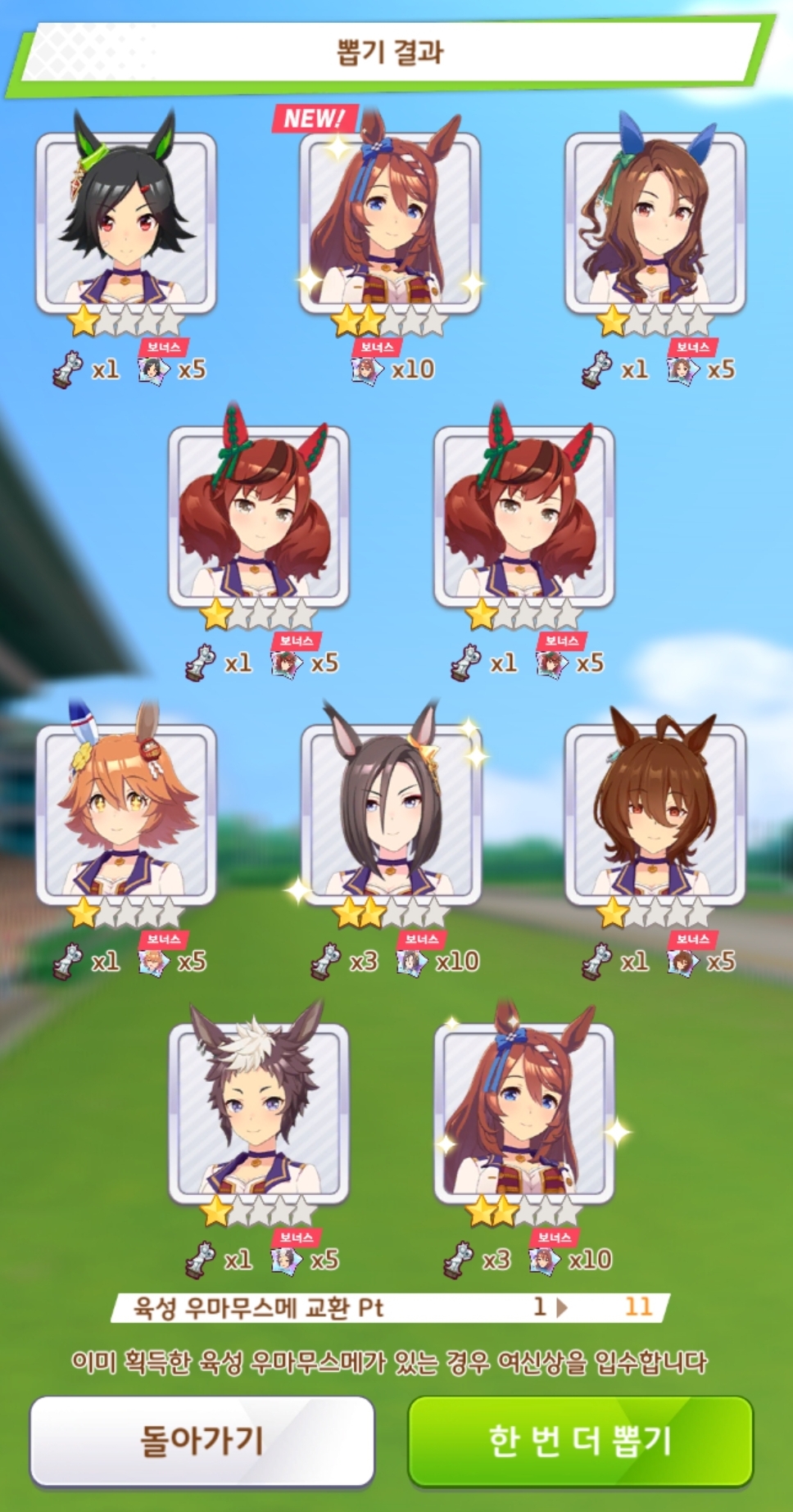Pull again with the 한 번 더 뽑기 button
This screenshot has height=1512, width=793.
click(580, 1441)
